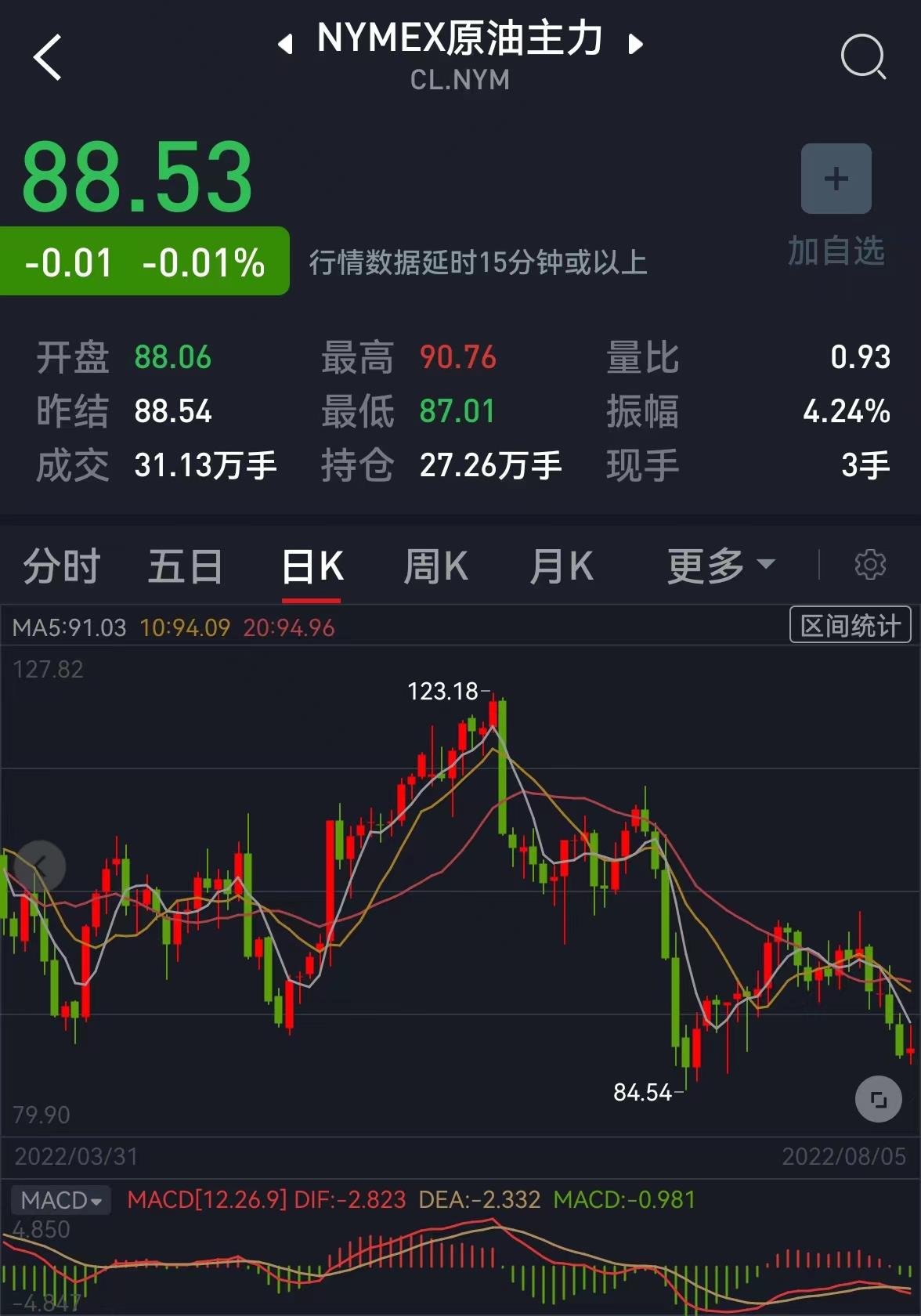Tap the round left-arrow button on the chart
This screenshot has height=1316, width=921.
[40, 866]
